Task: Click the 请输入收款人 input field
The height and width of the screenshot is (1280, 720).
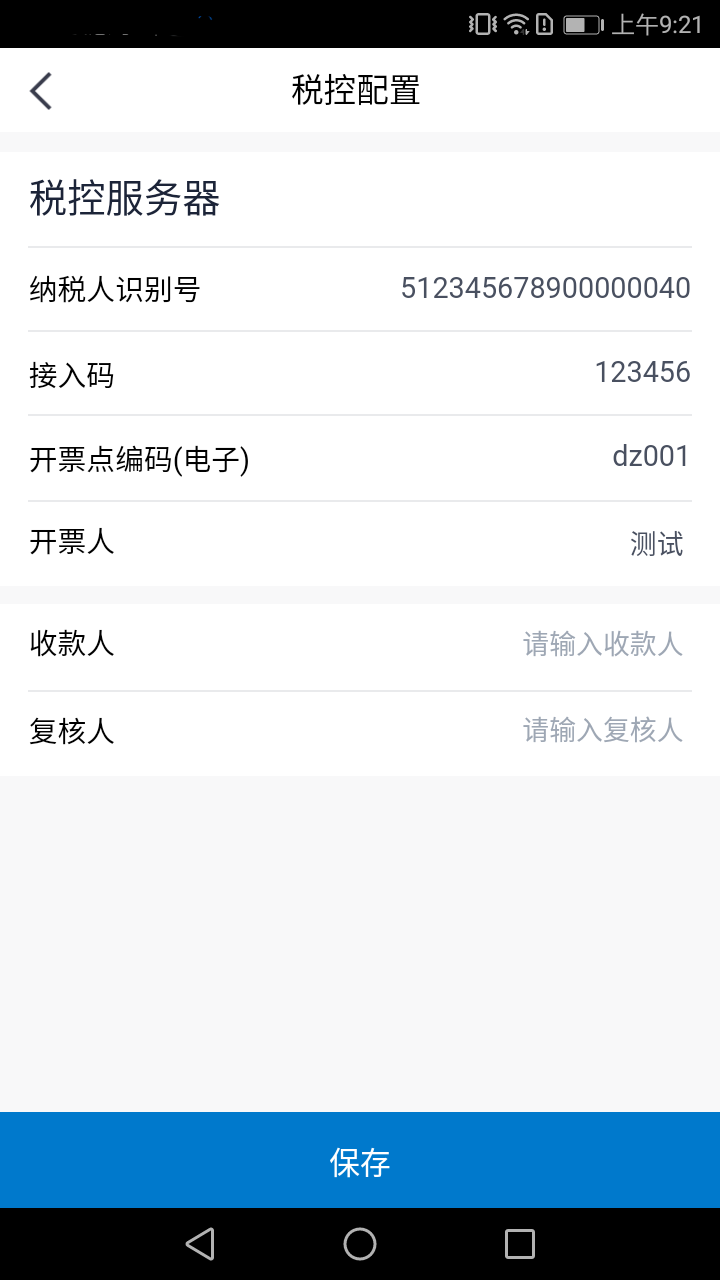Action: click(x=602, y=645)
